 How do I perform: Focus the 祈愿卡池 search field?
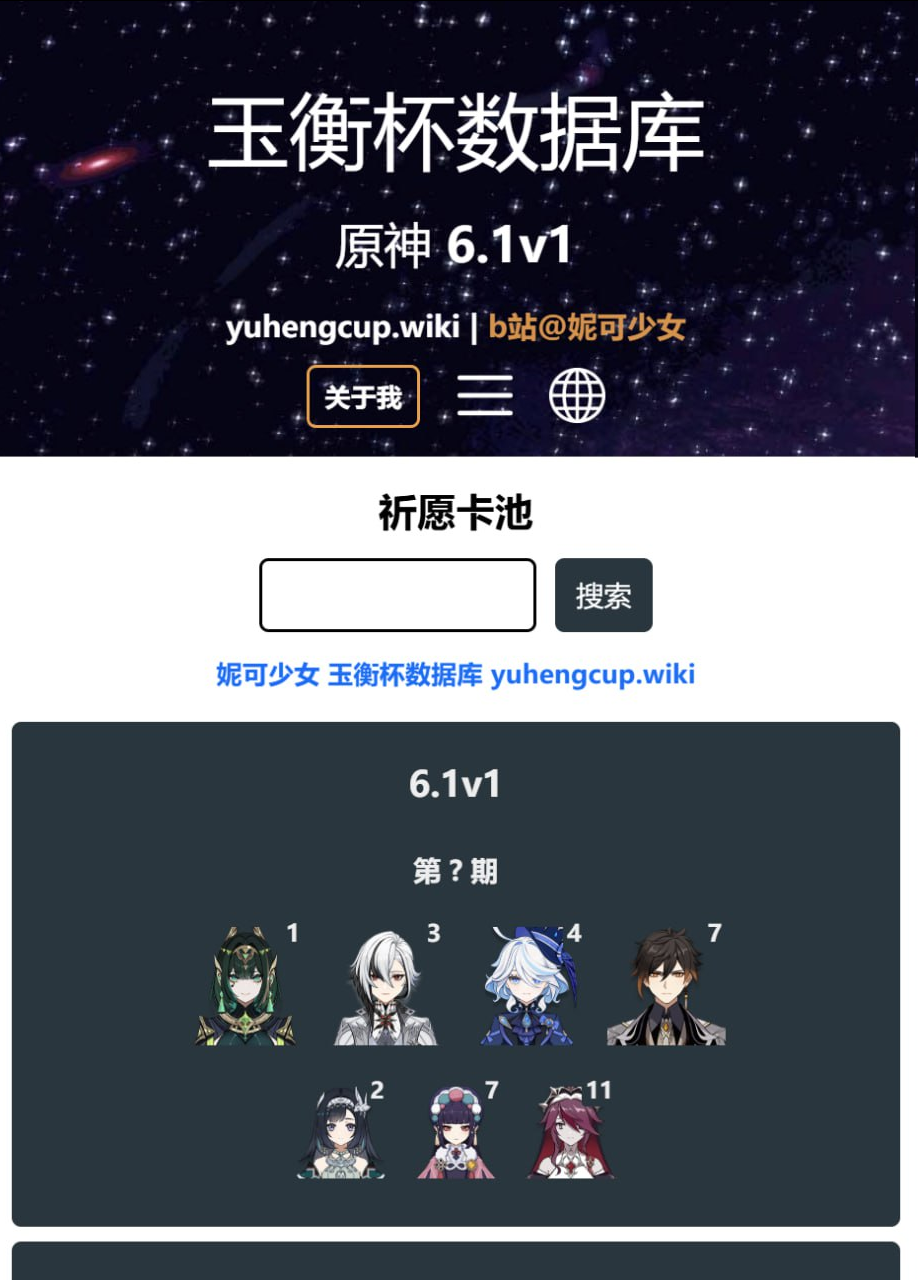click(x=398, y=595)
